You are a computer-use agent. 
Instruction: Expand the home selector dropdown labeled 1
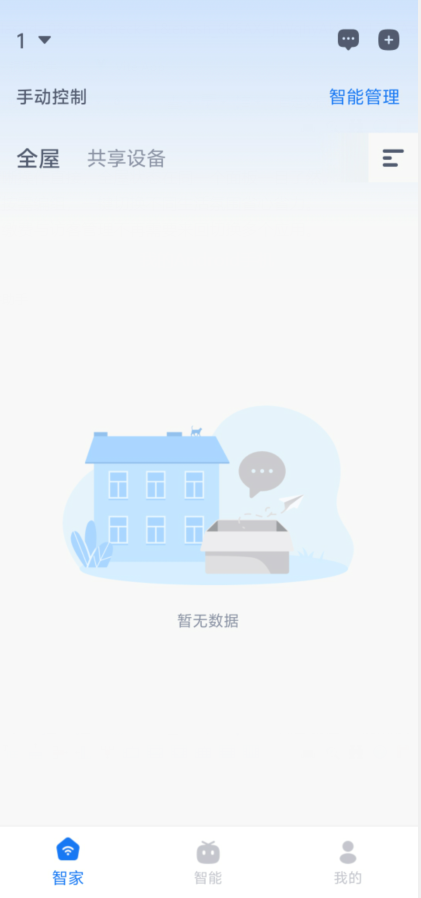[34, 40]
